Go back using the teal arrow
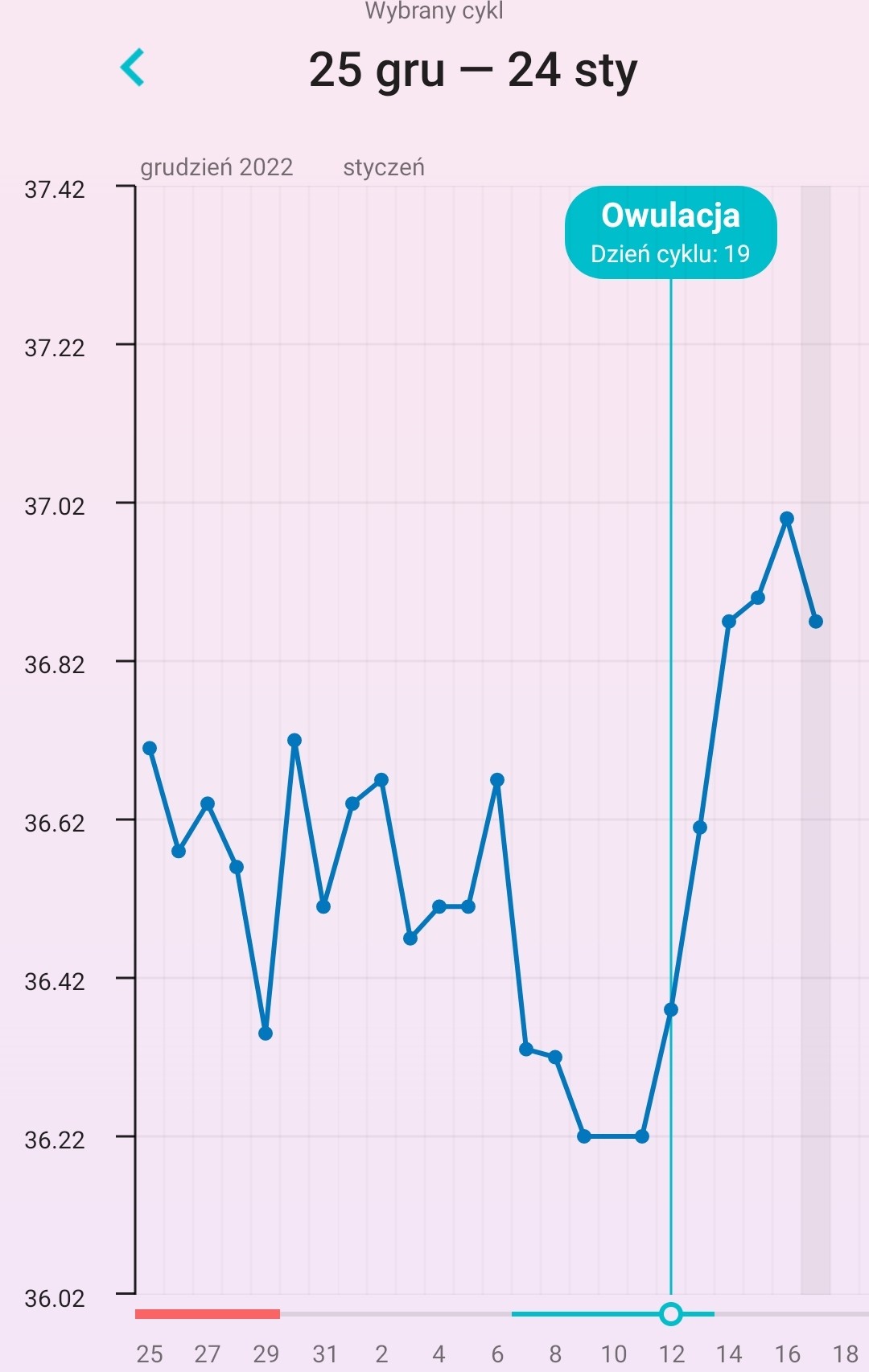Image resolution: width=869 pixels, height=1372 pixels. coord(133,68)
